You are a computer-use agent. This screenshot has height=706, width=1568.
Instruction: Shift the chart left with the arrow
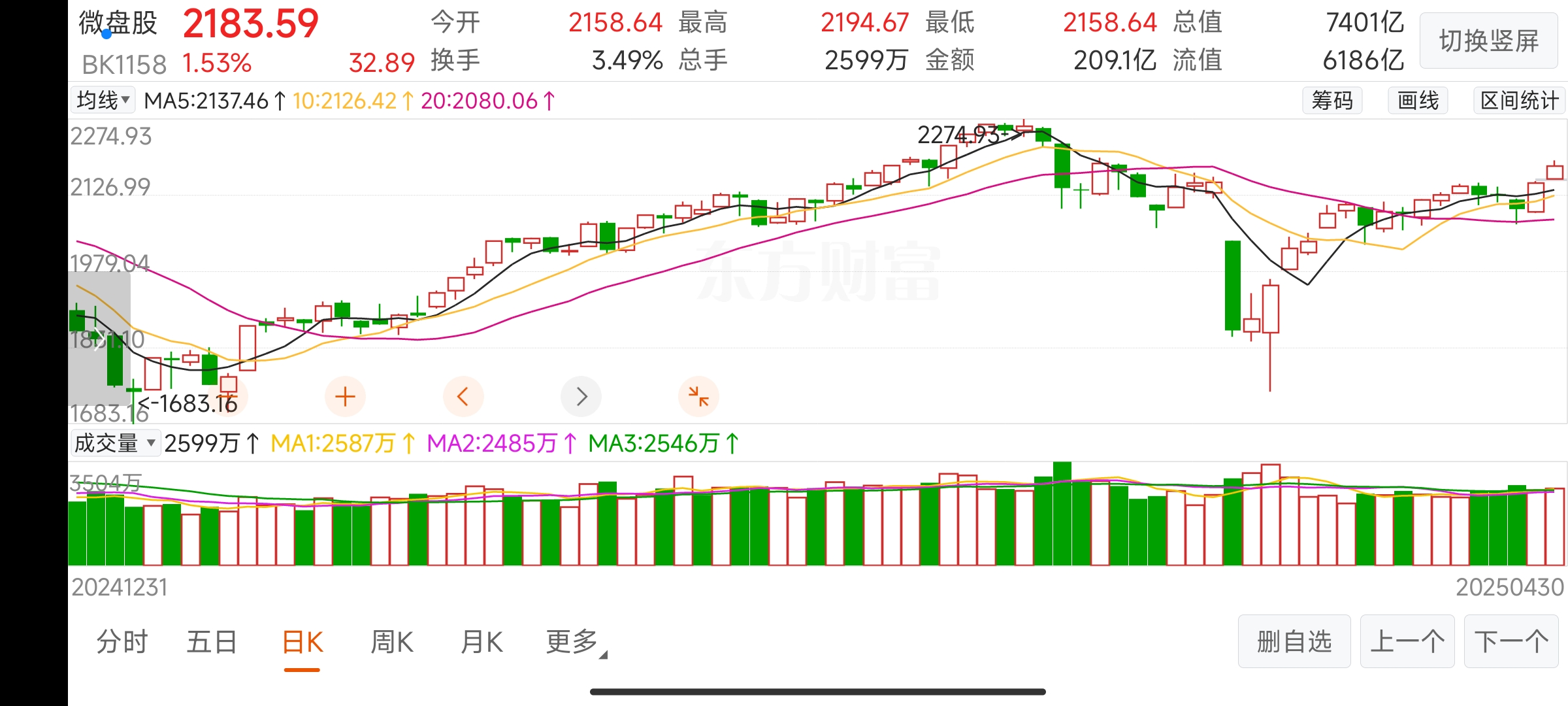coord(463,396)
